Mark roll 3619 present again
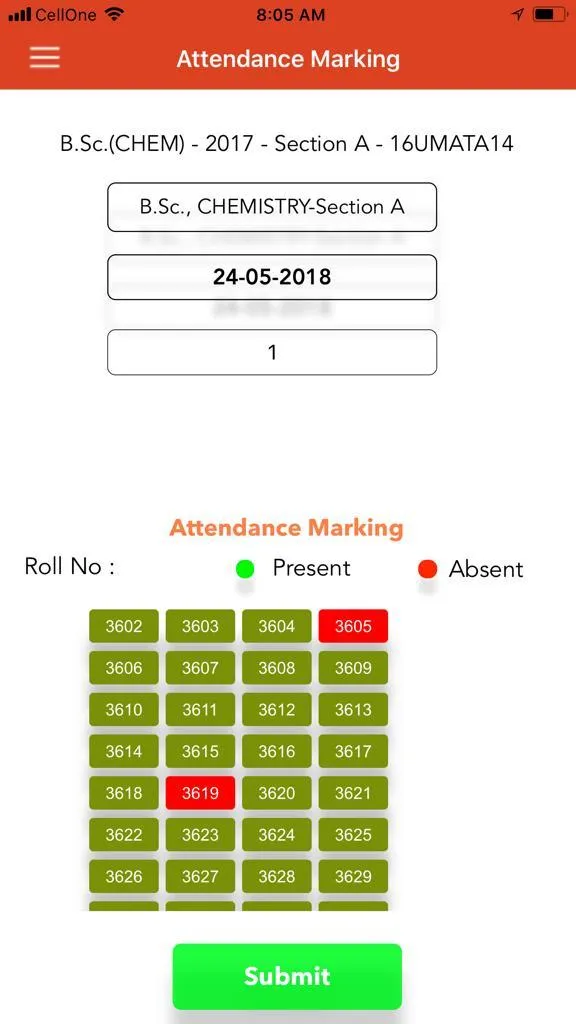576x1024 pixels. click(x=200, y=793)
